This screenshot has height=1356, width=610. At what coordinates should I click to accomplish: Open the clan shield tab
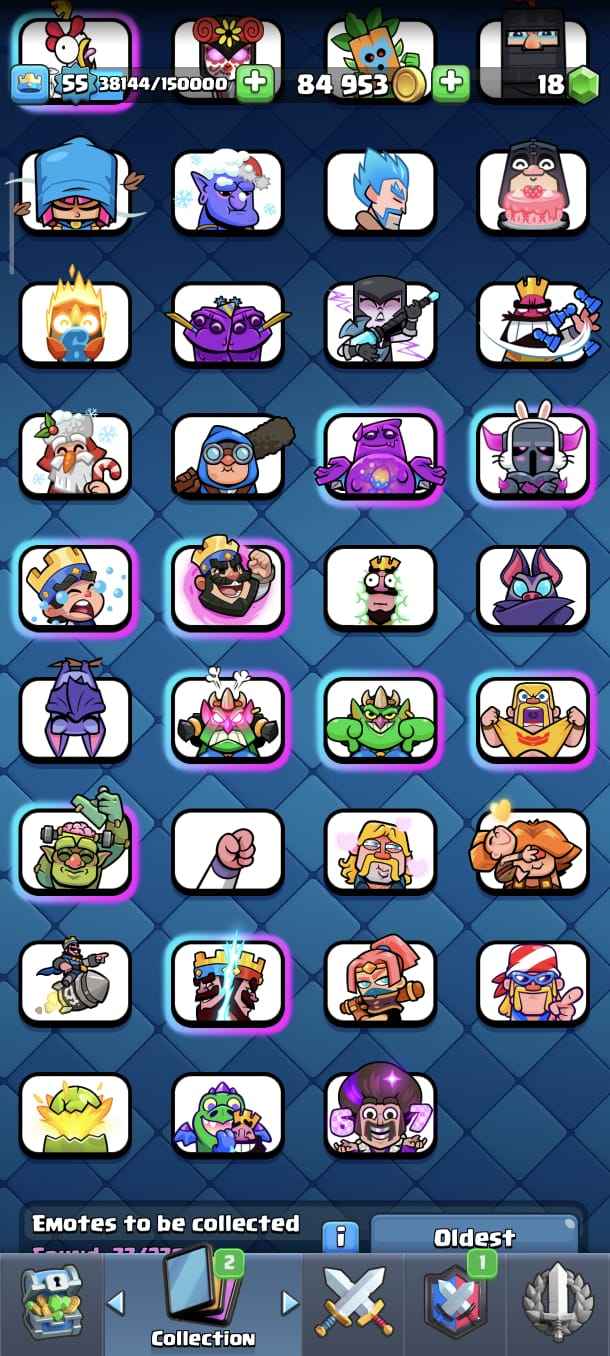(x=455, y=1303)
